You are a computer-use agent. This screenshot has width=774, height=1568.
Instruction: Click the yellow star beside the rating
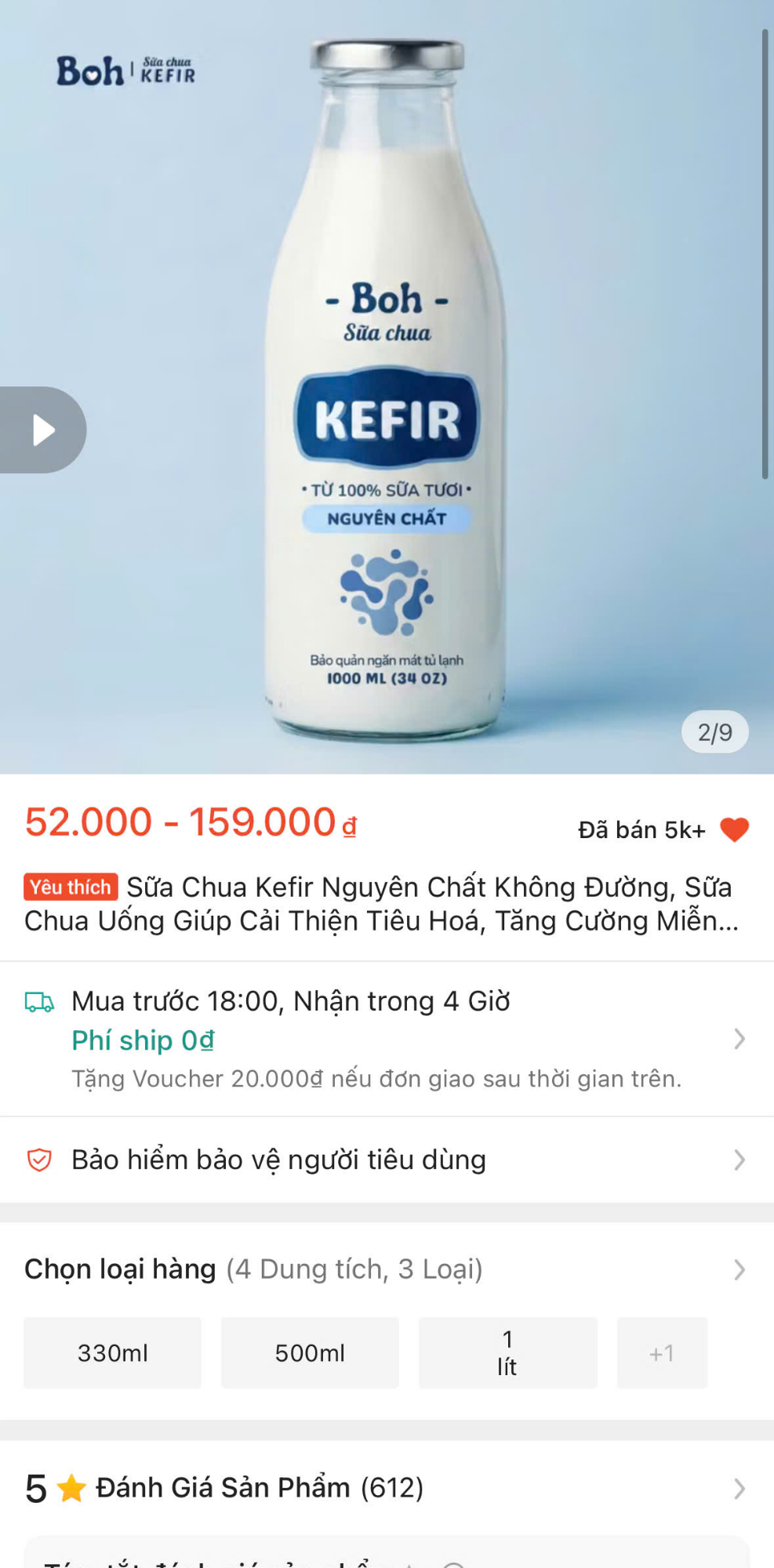point(69,1486)
